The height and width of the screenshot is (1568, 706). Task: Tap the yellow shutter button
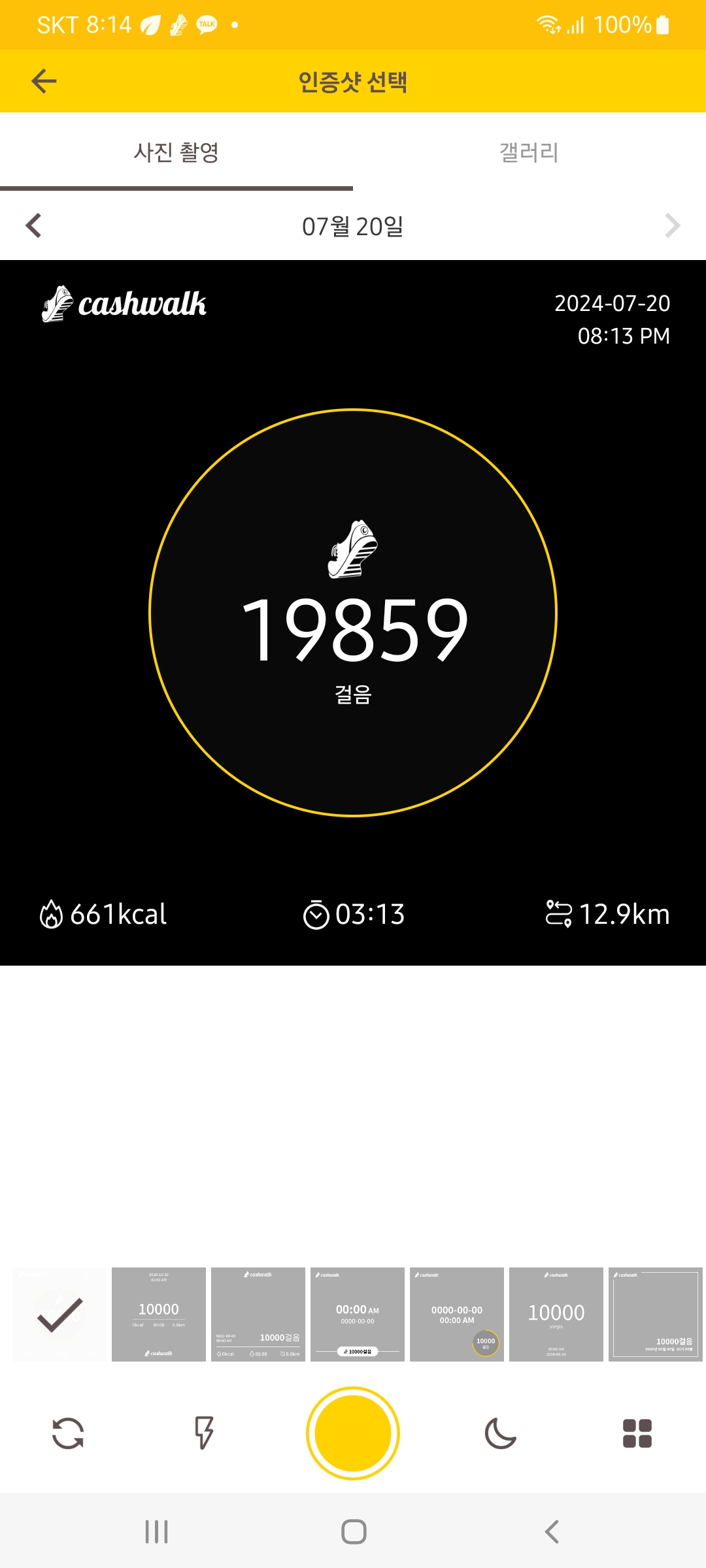pos(353,1433)
